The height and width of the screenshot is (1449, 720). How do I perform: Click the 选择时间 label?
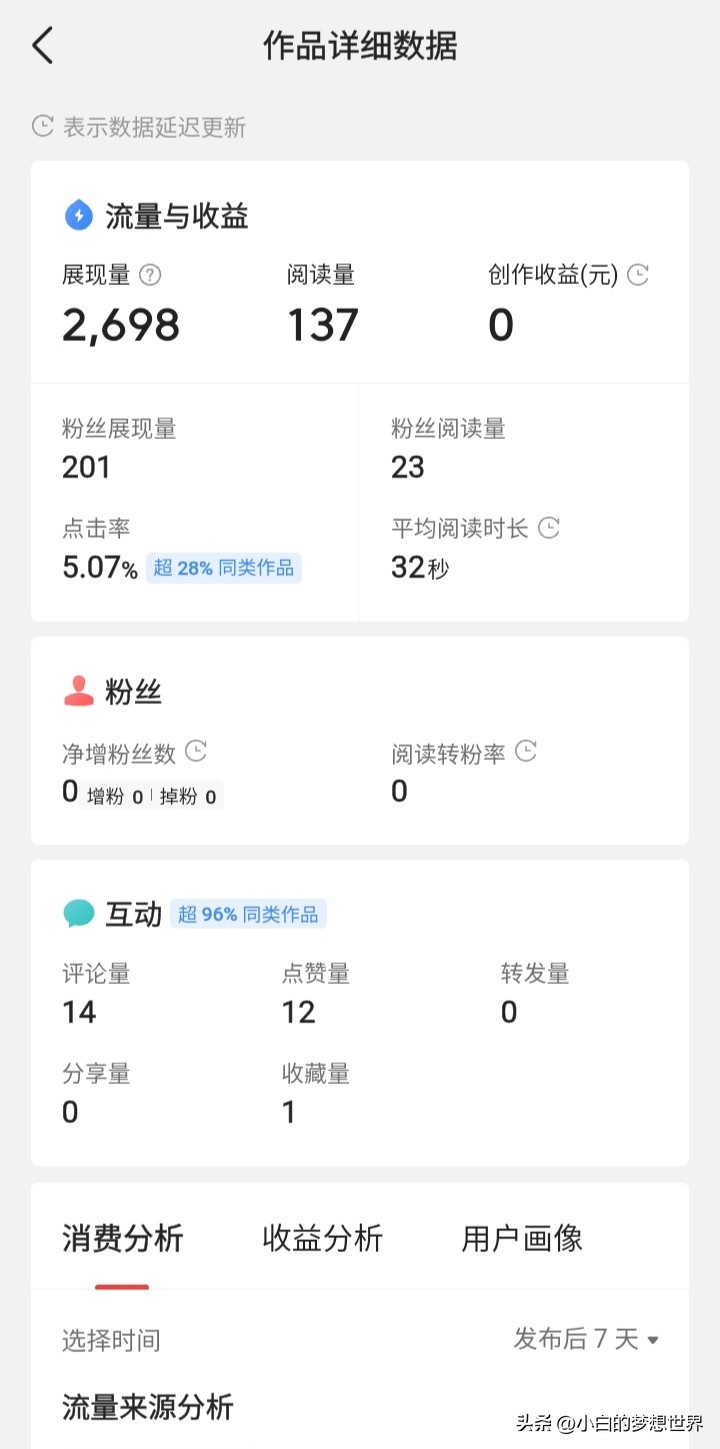[110, 1340]
